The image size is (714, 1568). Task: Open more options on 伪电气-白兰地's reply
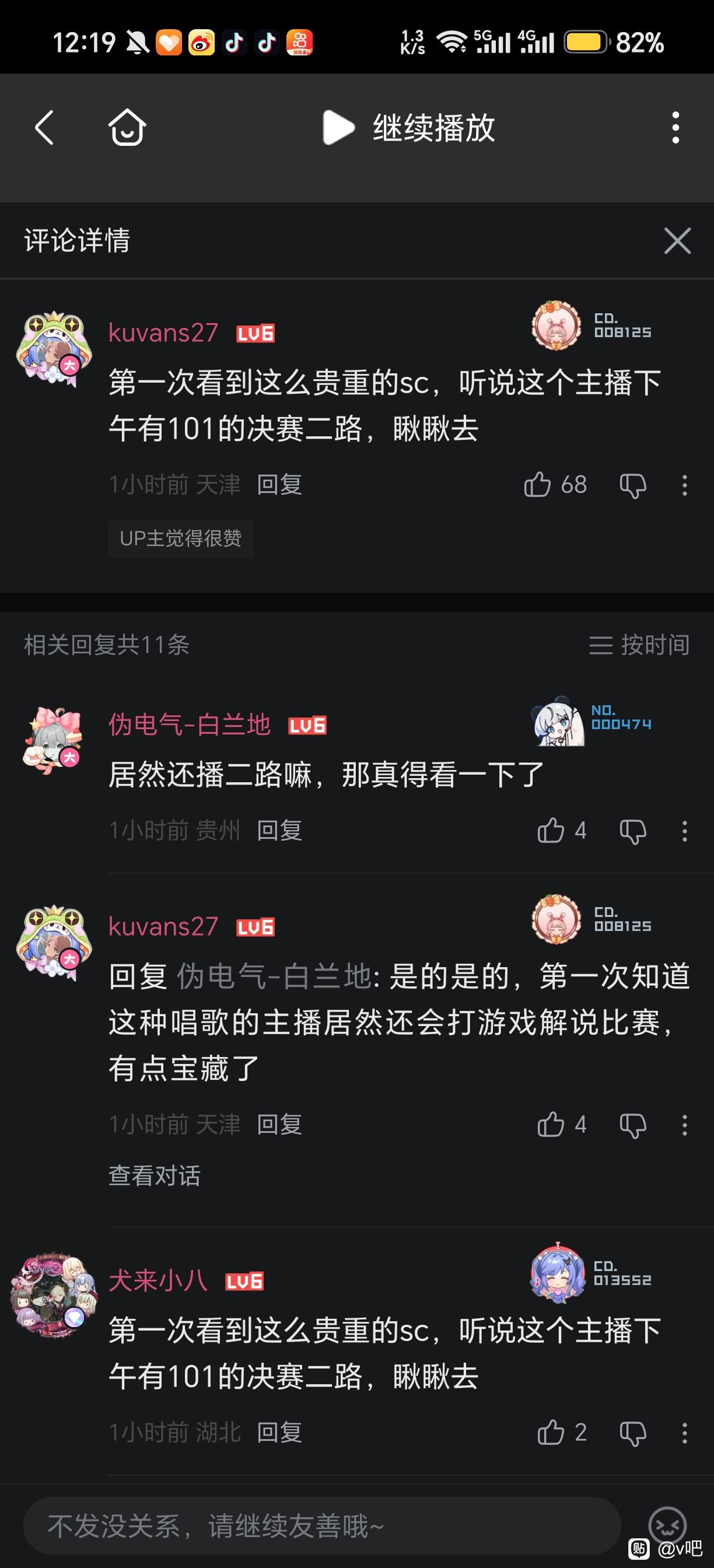[685, 831]
